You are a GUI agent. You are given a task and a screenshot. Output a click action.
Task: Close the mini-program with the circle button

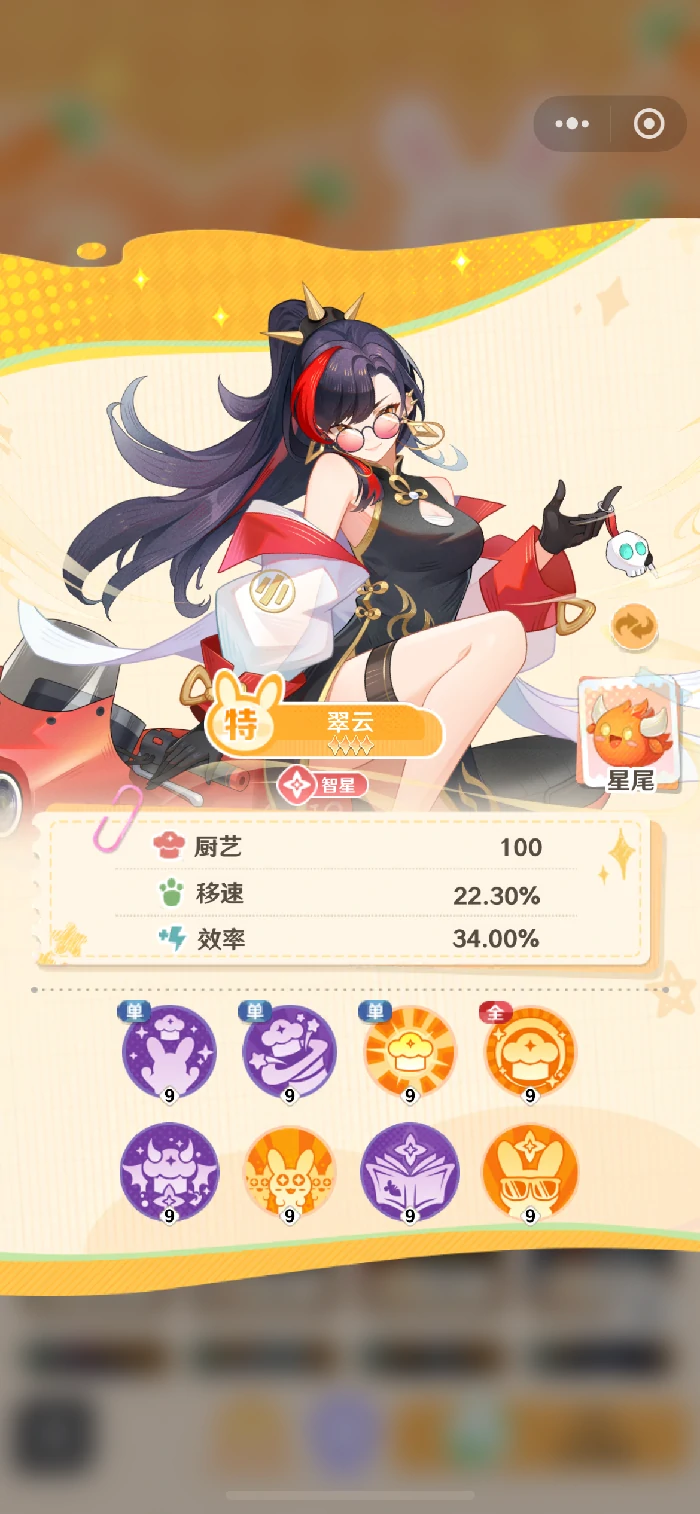pyautogui.click(x=649, y=124)
